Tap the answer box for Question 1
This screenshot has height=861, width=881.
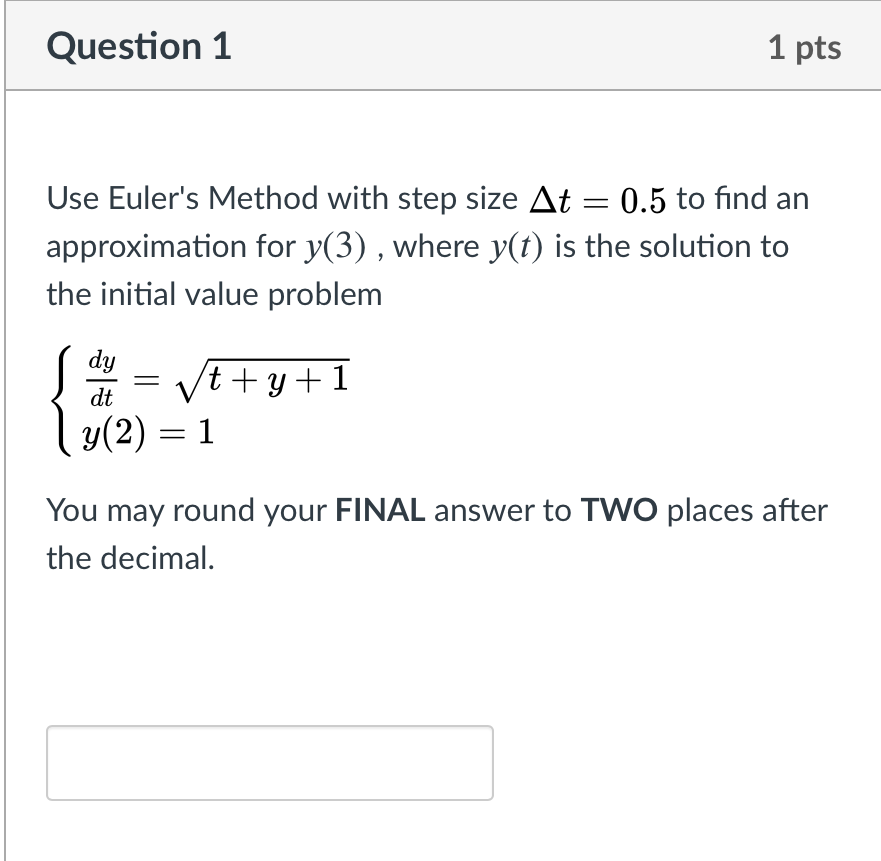[x=270, y=763]
